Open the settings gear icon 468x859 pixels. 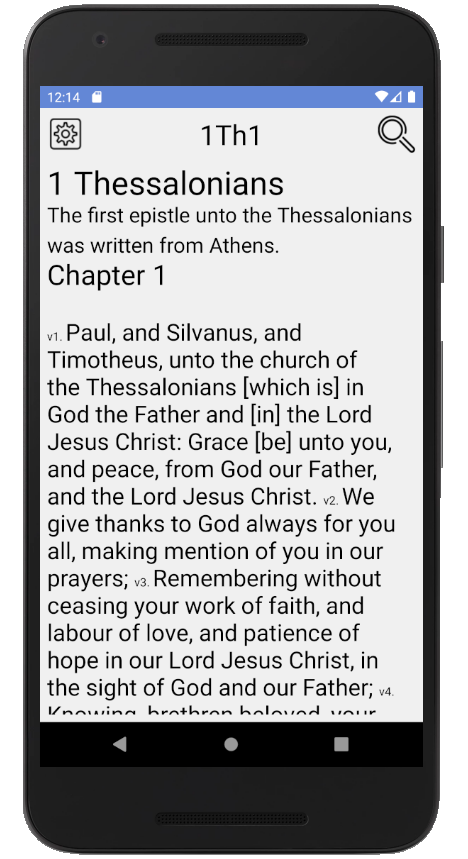pyautogui.click(x=66, y=134)
